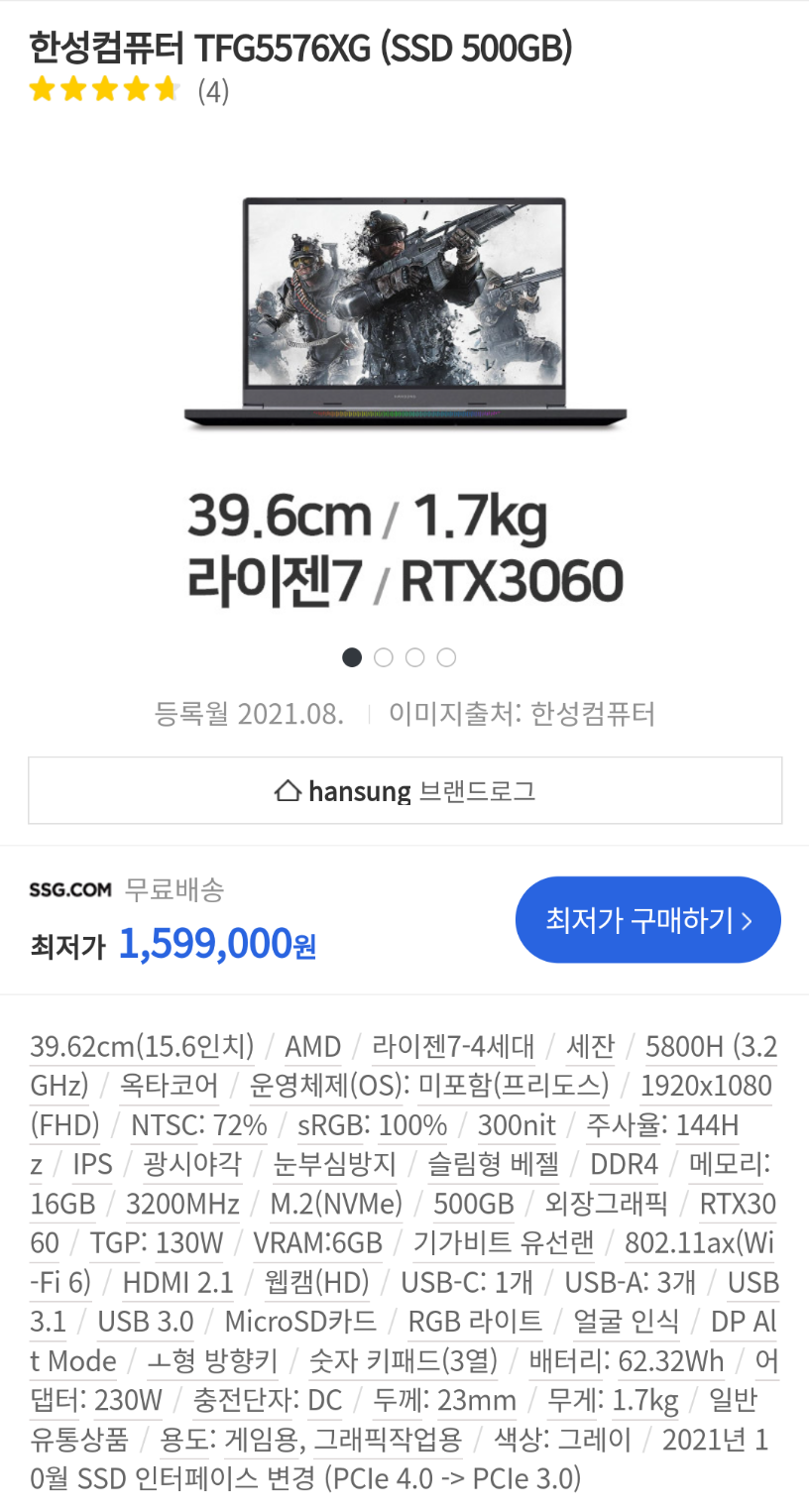809x1512 pixels.
Task: Open the DDR4 spec link
Action: (x=624, y=1165)
